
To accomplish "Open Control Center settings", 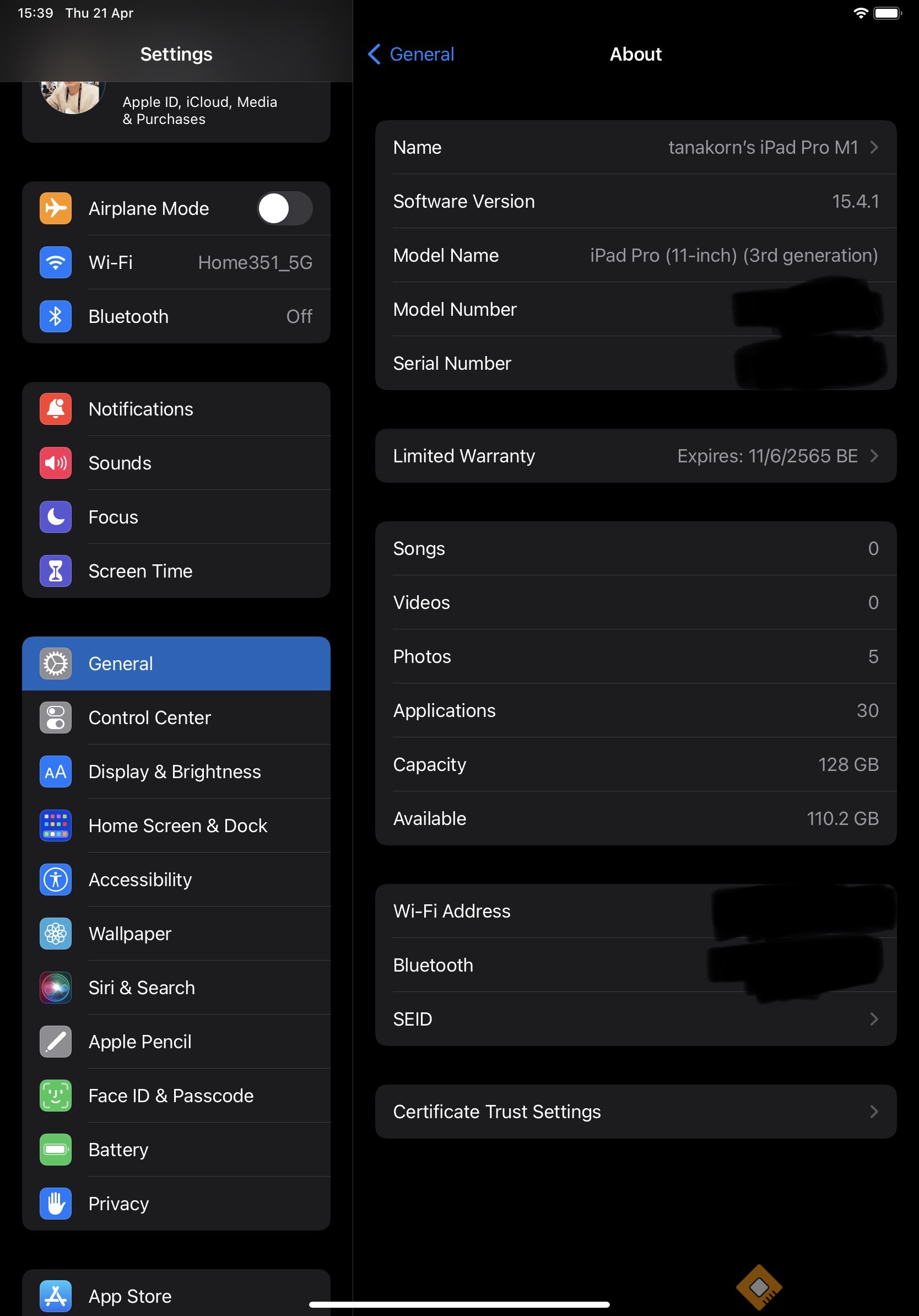I will pyautogui.click(x=176, y=718).
